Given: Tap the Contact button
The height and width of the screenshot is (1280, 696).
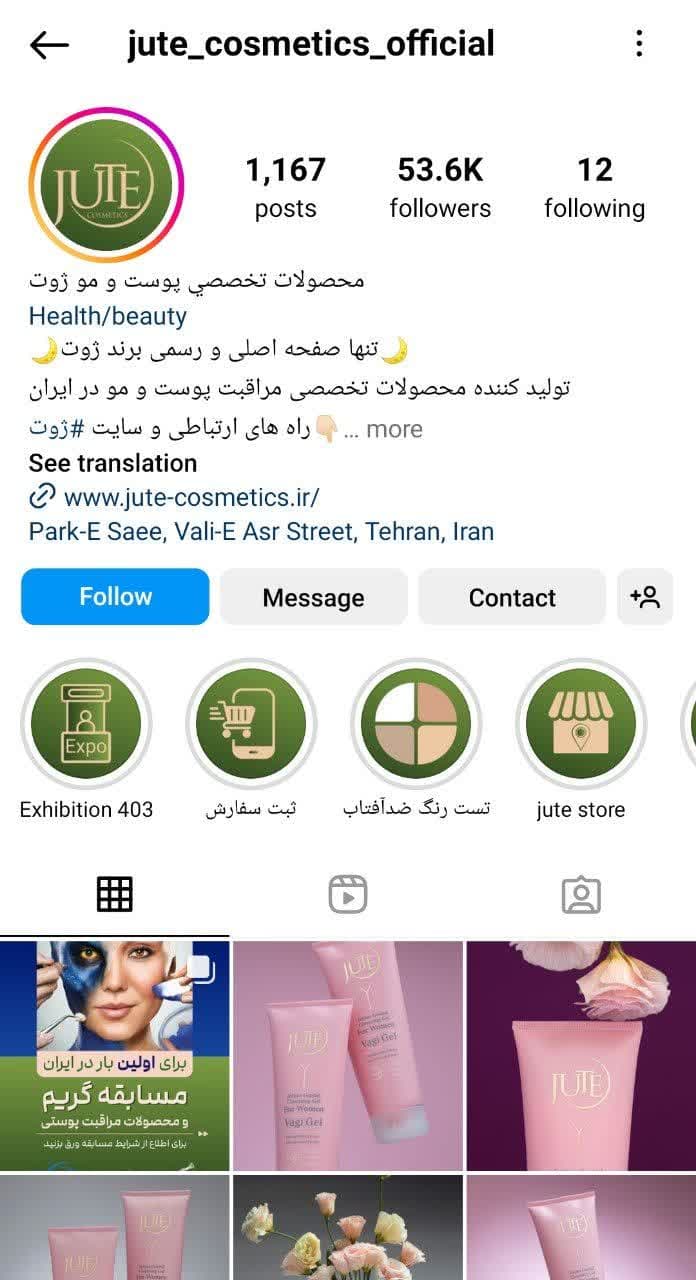Looking at the screenshot, I should point(511,597).
